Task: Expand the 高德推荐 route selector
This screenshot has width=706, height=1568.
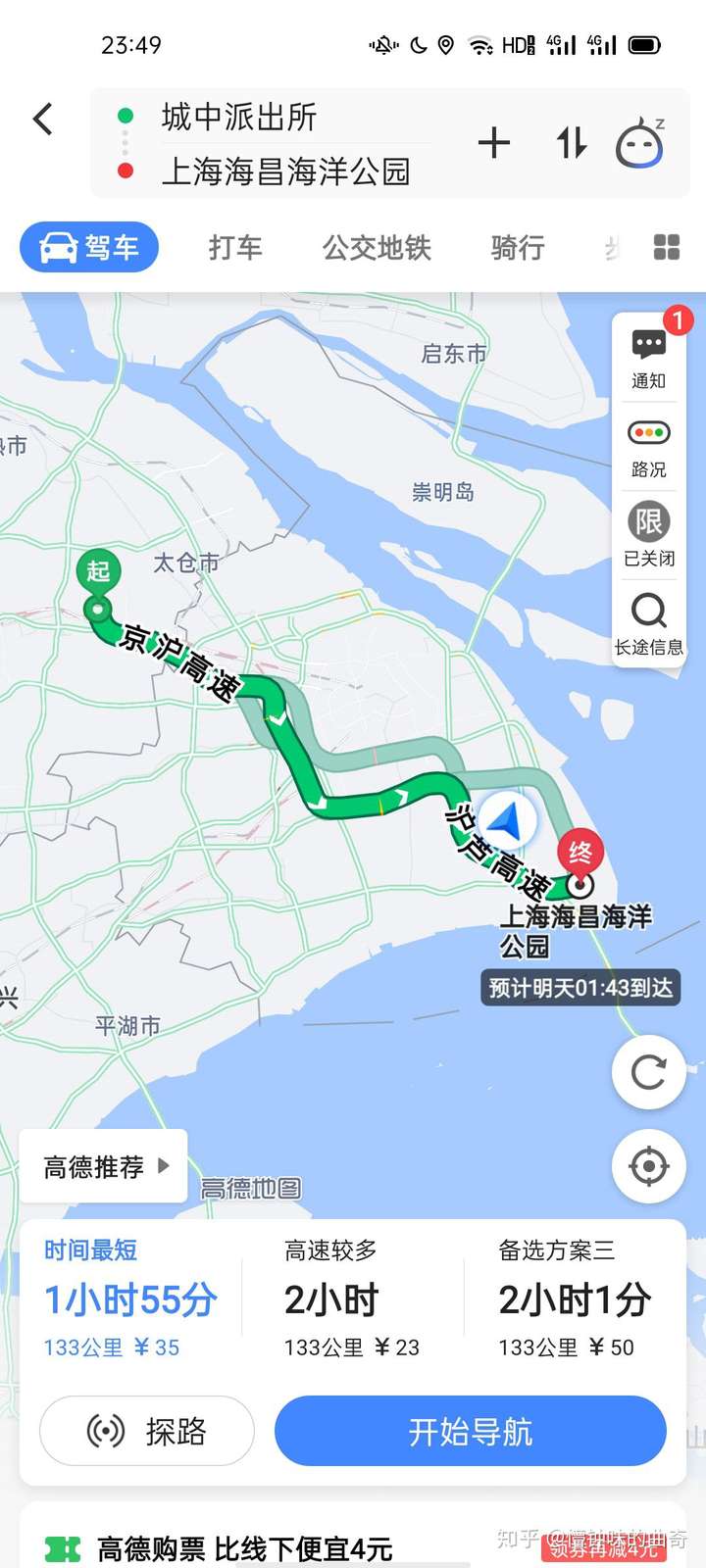Action: pos(104,1166)
